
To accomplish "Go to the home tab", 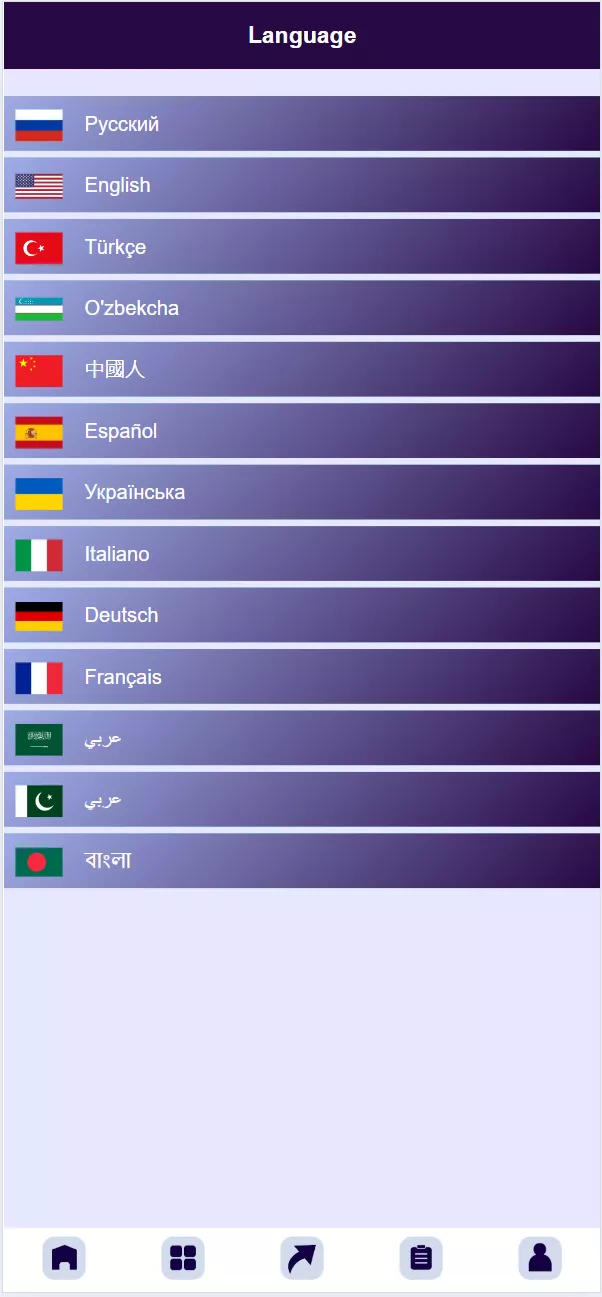I will pyautogui.click(x=64, y=1257).
